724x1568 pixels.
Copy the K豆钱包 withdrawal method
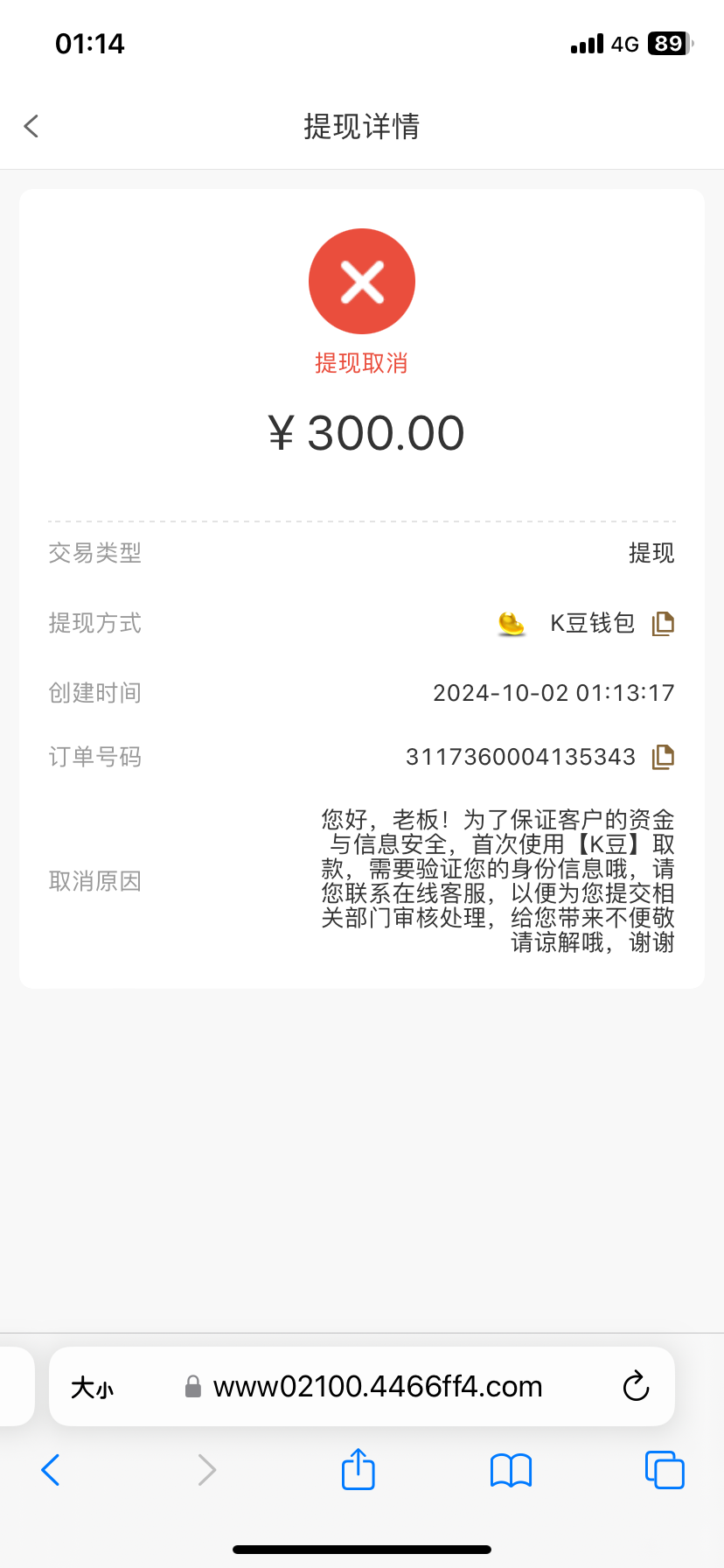click(663, 623)
